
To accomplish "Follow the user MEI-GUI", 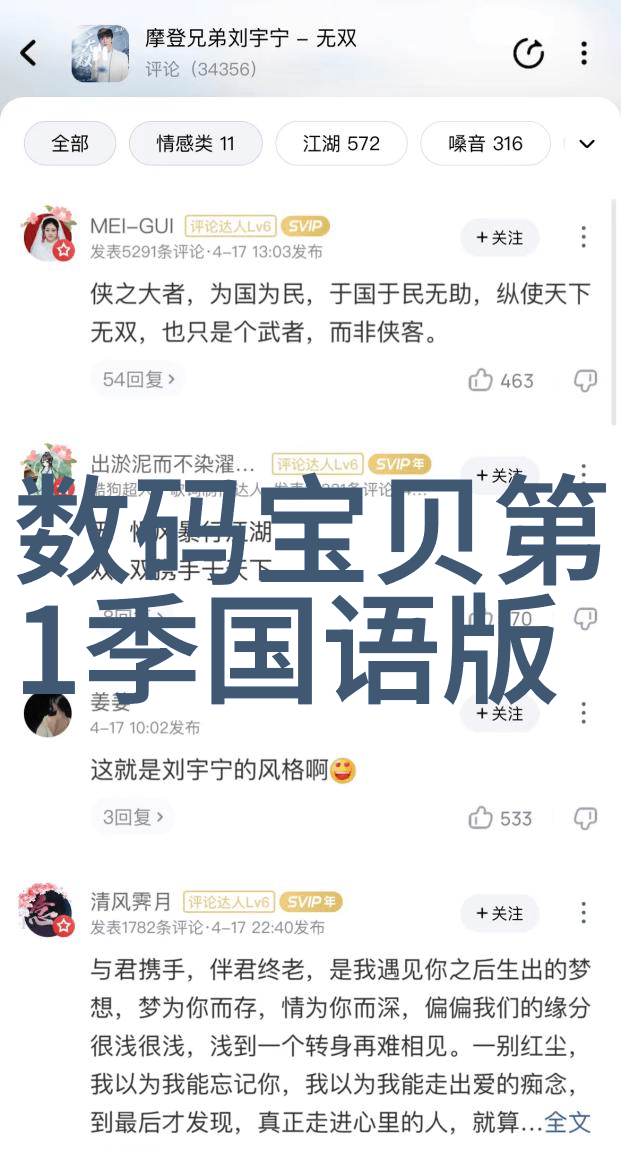I will pos(499,238).
